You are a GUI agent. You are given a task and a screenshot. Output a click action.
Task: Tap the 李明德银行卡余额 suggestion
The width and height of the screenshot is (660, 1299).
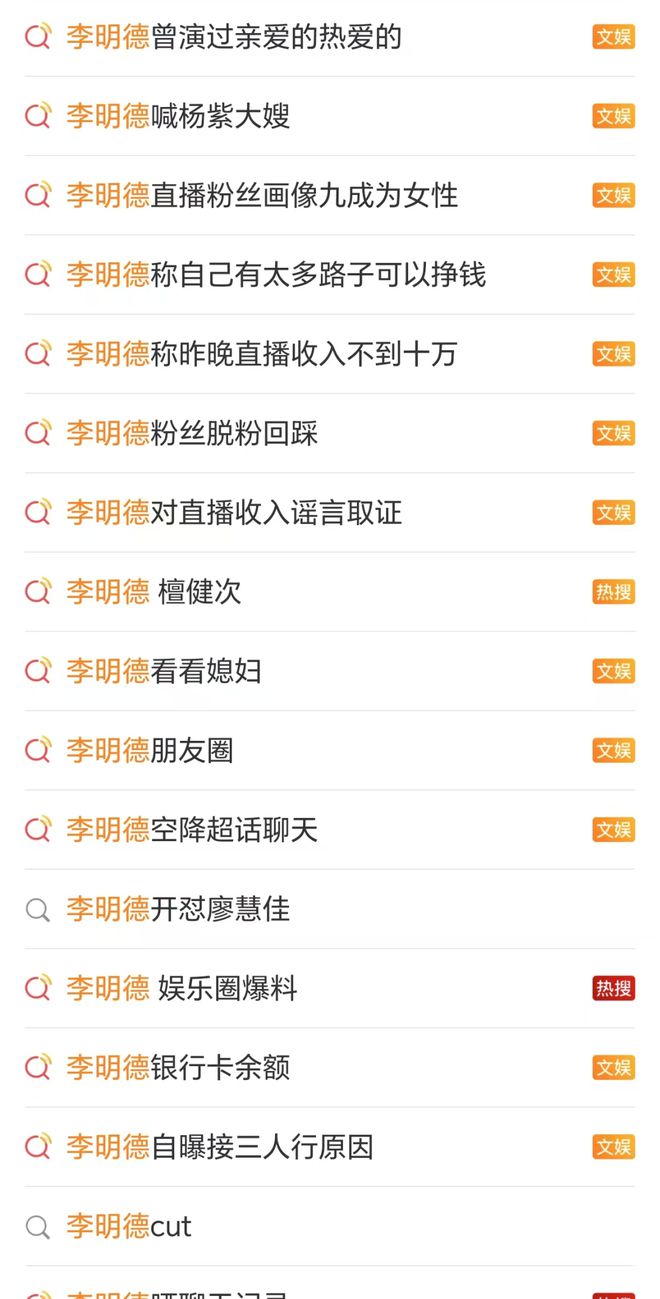[x=330, y=1068]
